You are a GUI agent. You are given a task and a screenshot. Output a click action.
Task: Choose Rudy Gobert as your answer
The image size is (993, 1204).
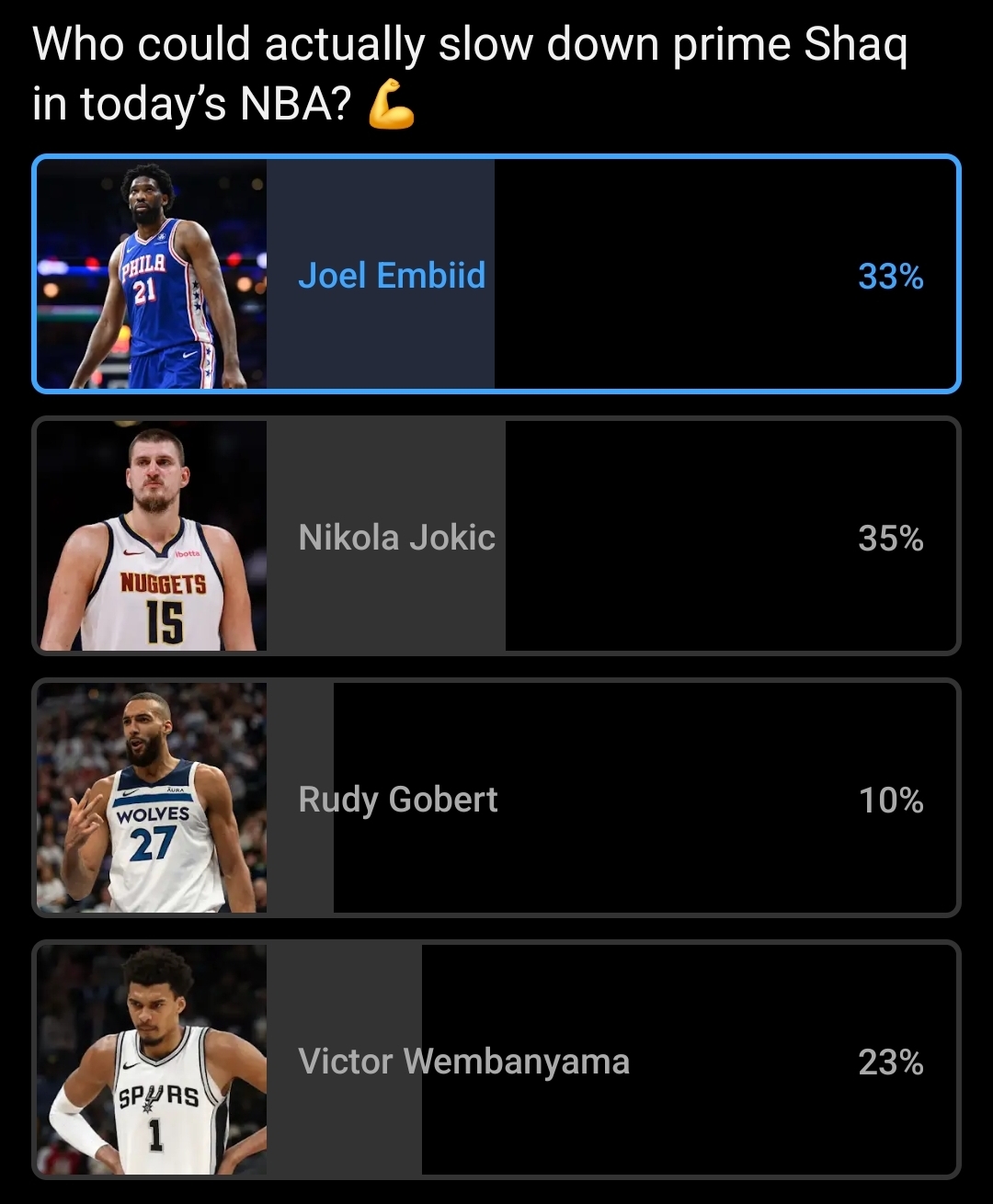[496, 798]
